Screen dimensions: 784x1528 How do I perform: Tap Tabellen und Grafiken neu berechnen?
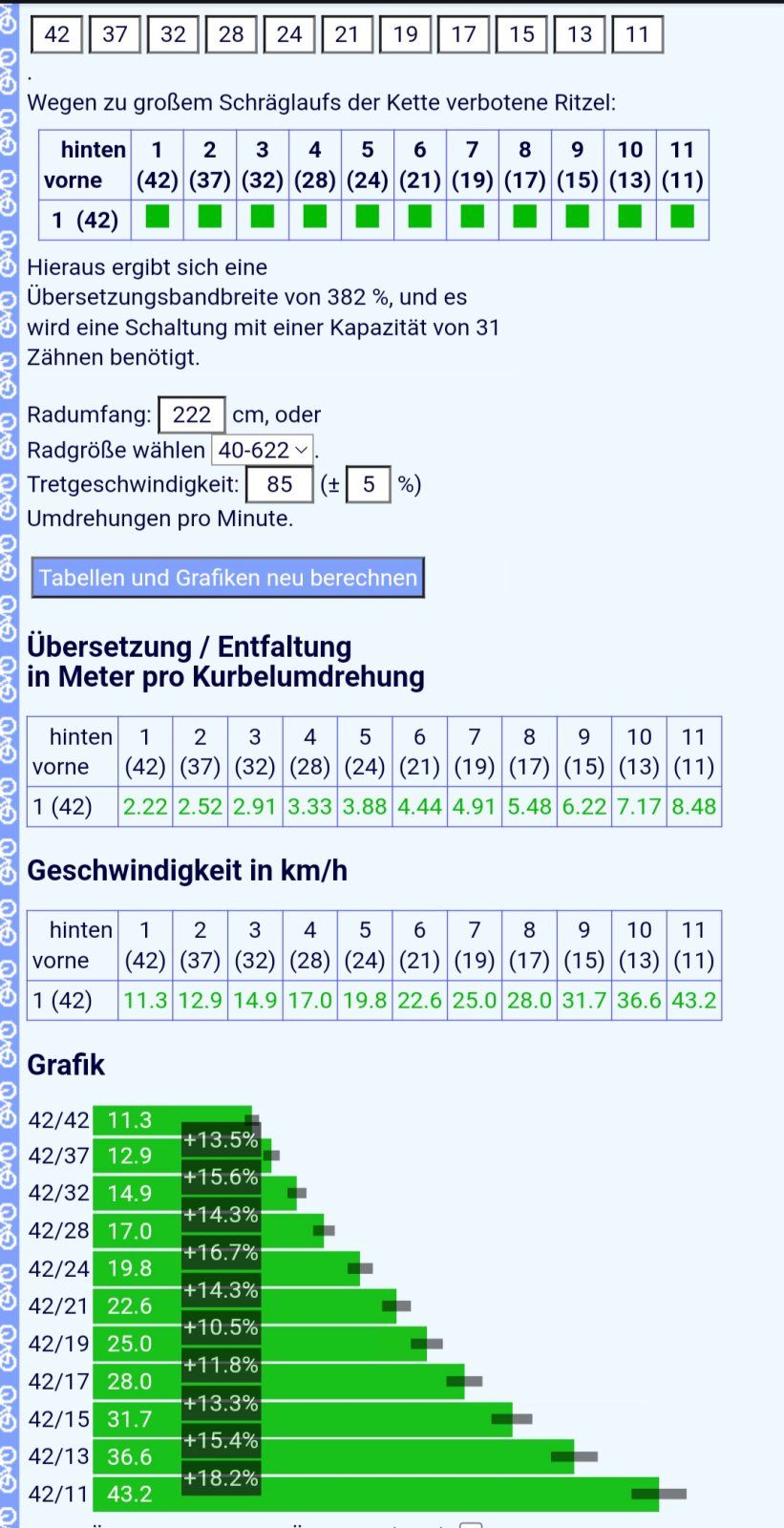pos(228,578)
